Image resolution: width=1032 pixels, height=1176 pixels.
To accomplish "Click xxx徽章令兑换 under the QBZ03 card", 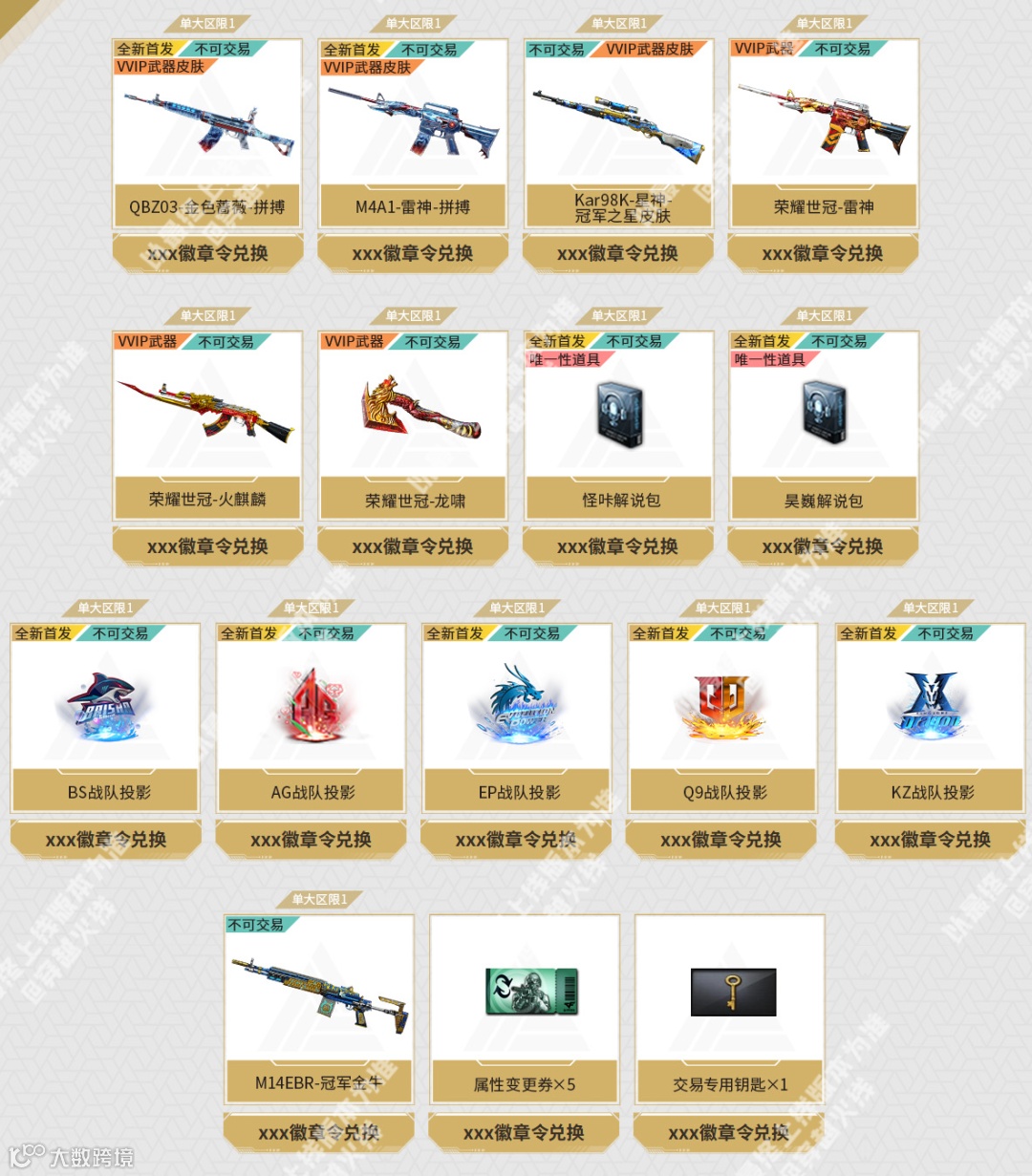I will pyautogui.click(x=206, y=251).
